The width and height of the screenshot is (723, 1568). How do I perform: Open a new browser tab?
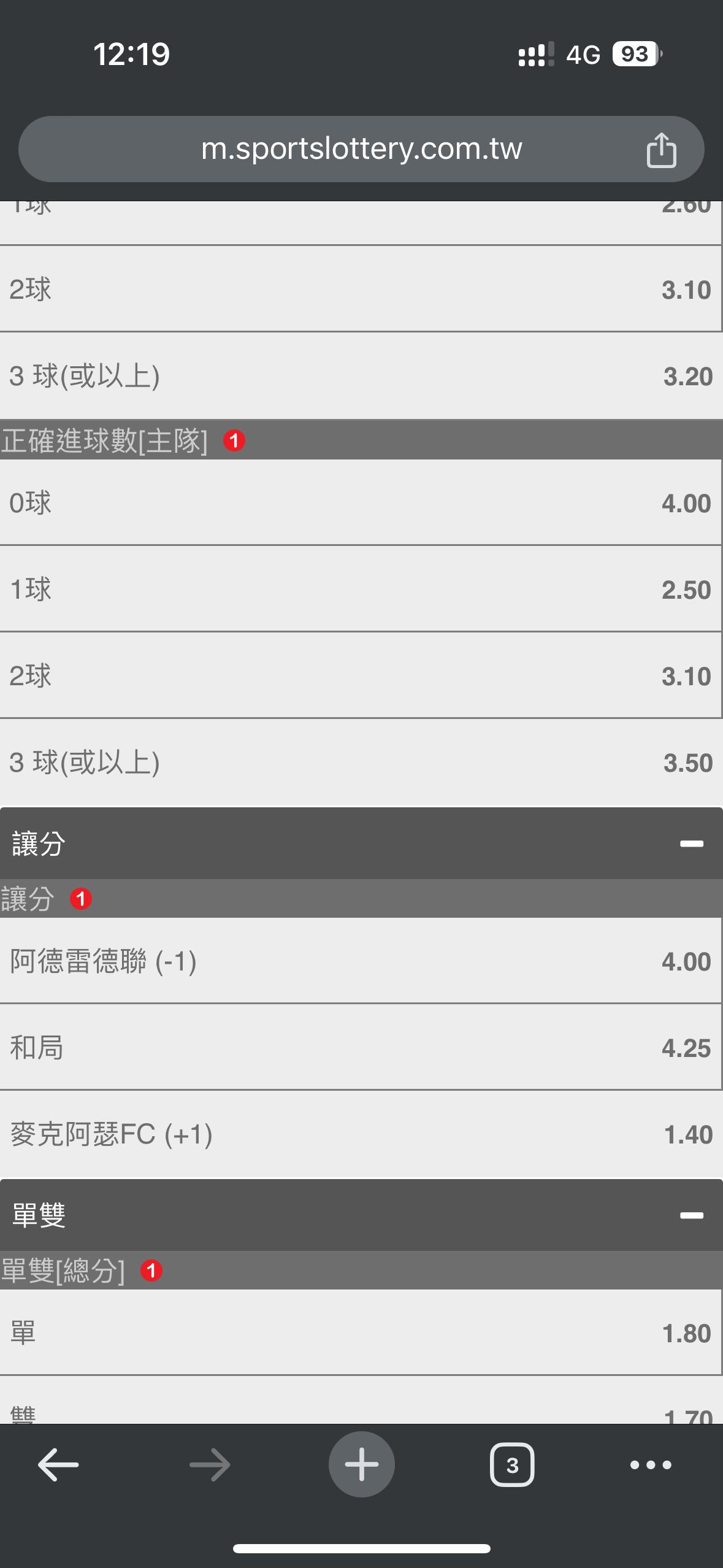(362, 1464)
